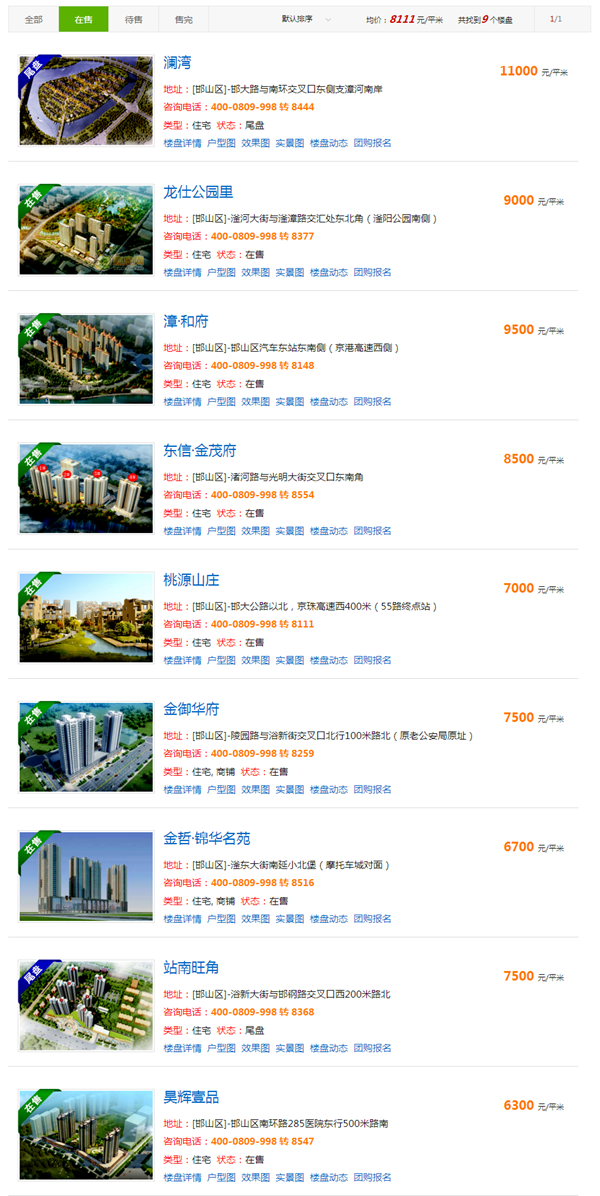The width and height of the screenshot is (600, 1196).
Task: Open 金哲·锦华名苑 property title
Action: (x=207, y=838)
